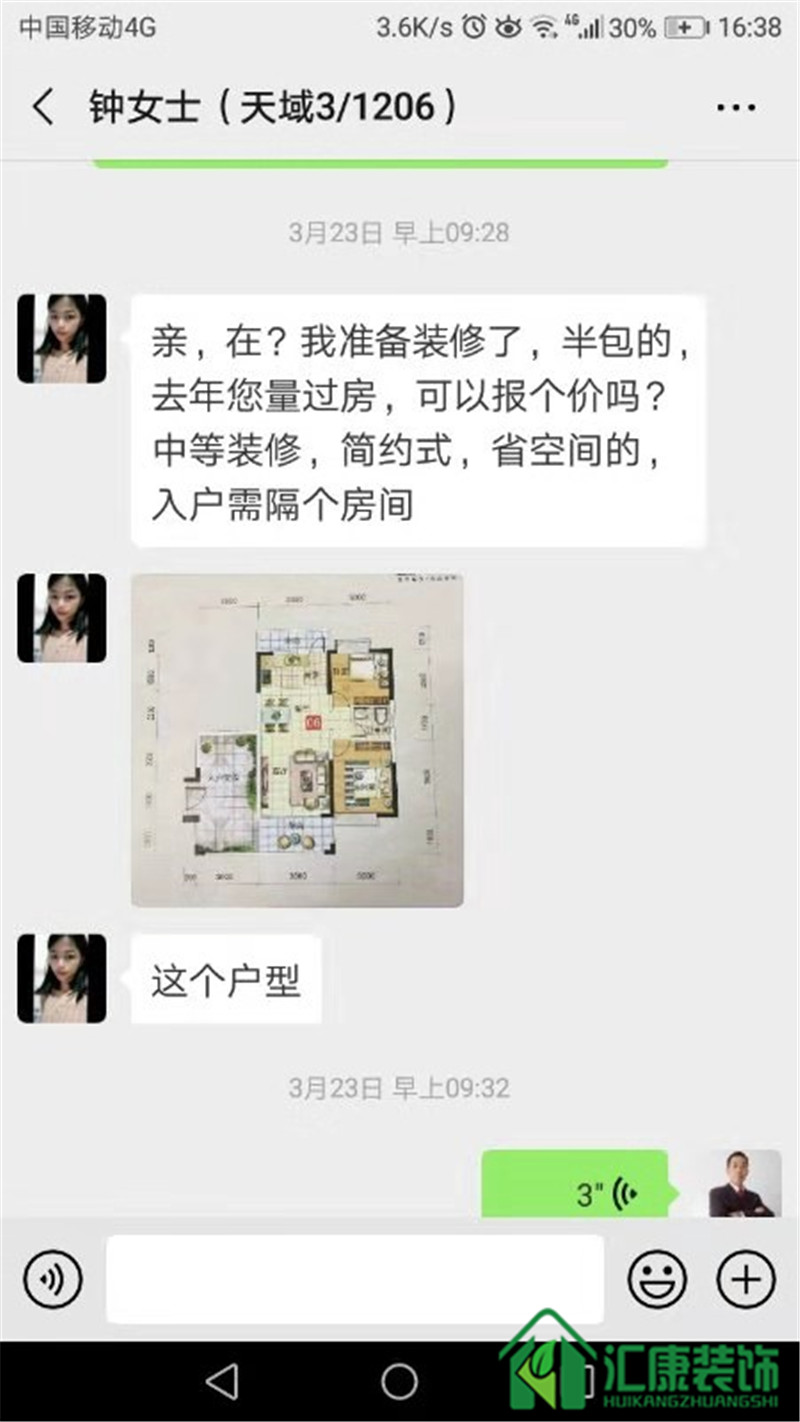Open the floor plan image message
This screenshot has height=1422, width=800.
[297, 740]
